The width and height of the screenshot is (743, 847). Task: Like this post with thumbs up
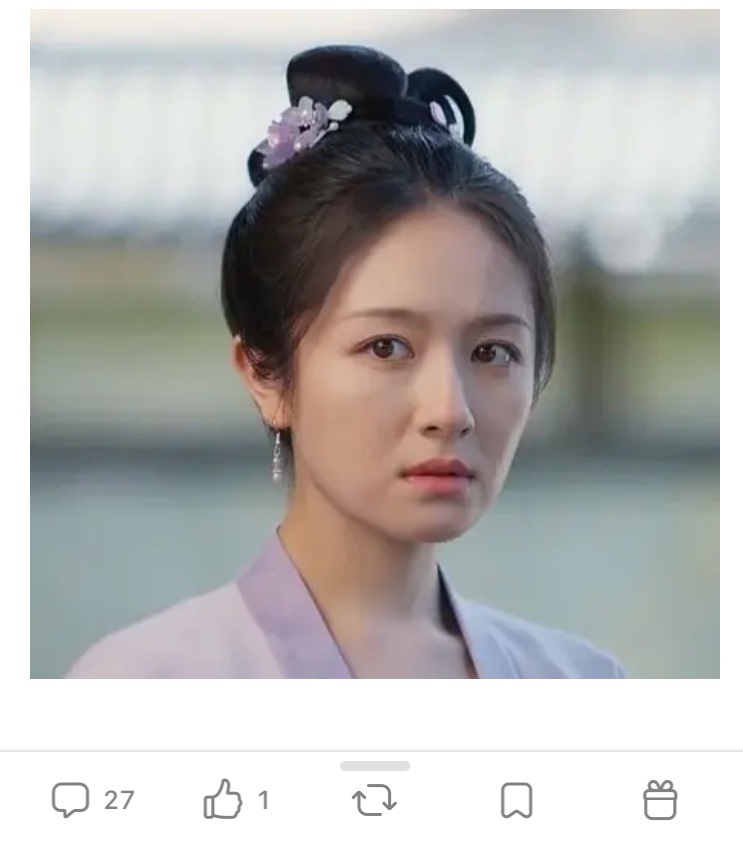pos(222,800)
